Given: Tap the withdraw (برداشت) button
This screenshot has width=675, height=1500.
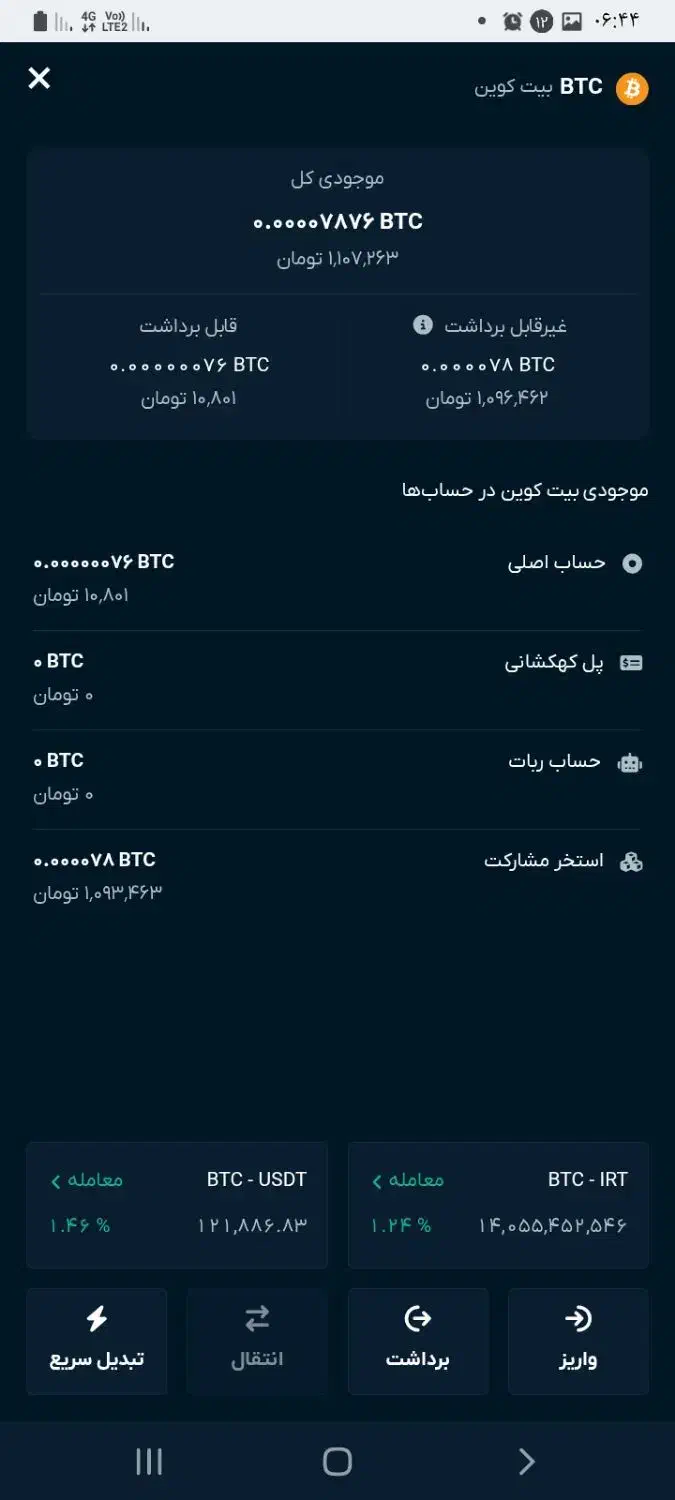Looking at the screenshot, I should [418, 1340].
